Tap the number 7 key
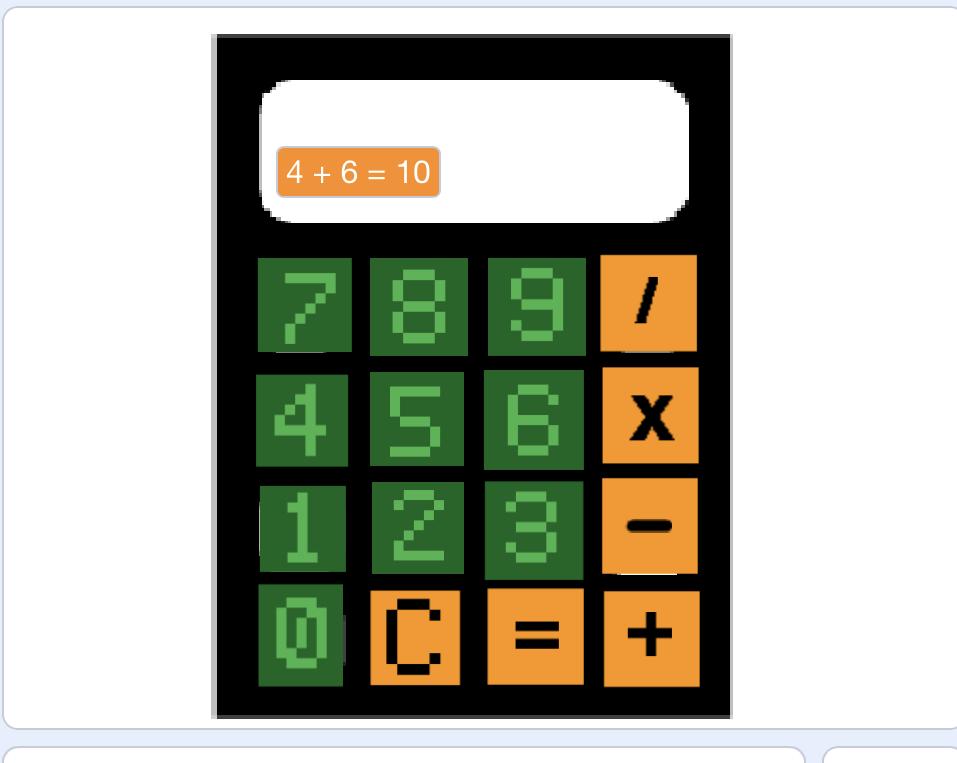The height and width of the screenshot is (763, 957). [x=304, y=305]
